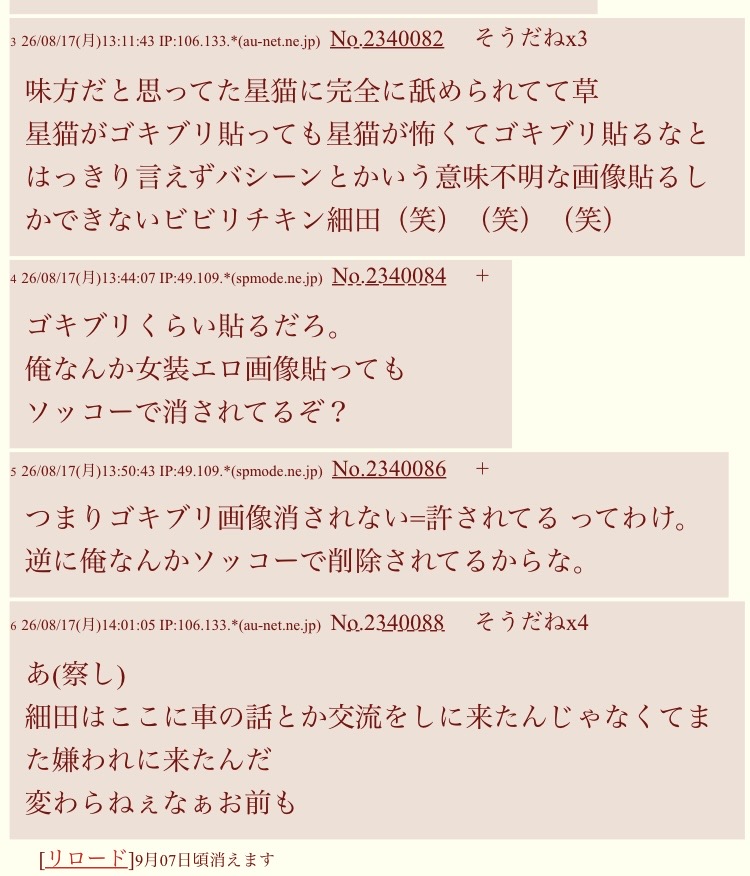The image size is (750, 876).
Task: Open post number No.2340088
Action: point(387,622)
